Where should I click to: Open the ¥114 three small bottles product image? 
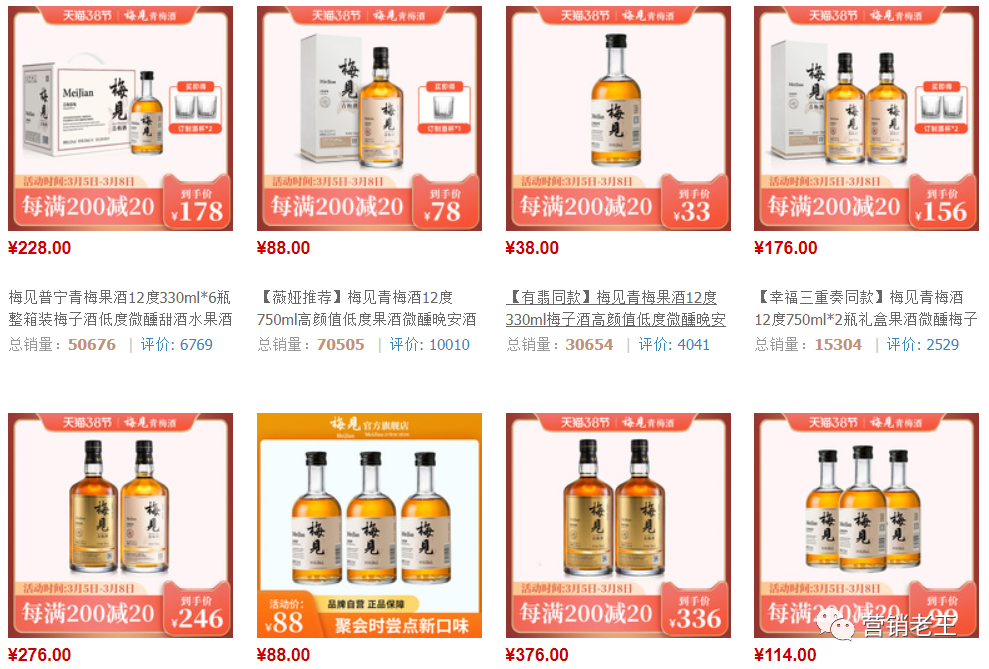tap(866, 525)
